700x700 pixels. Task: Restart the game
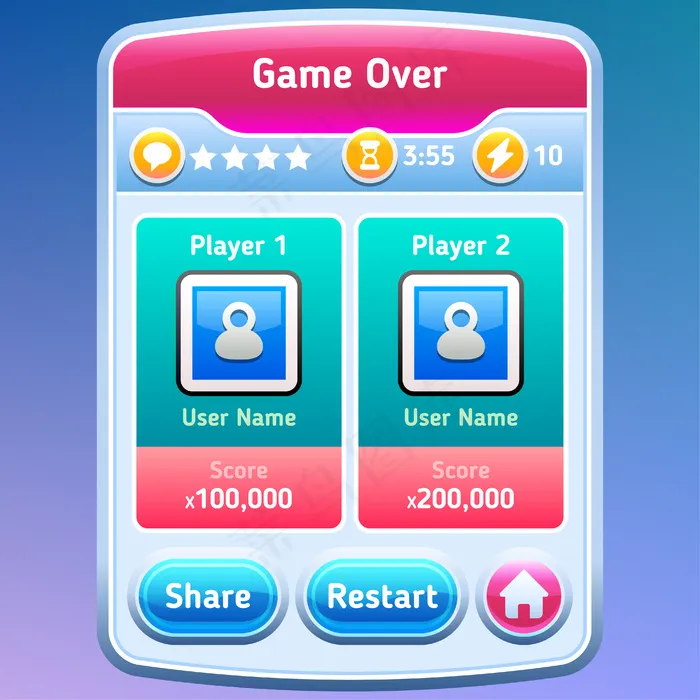coord(383,596)
